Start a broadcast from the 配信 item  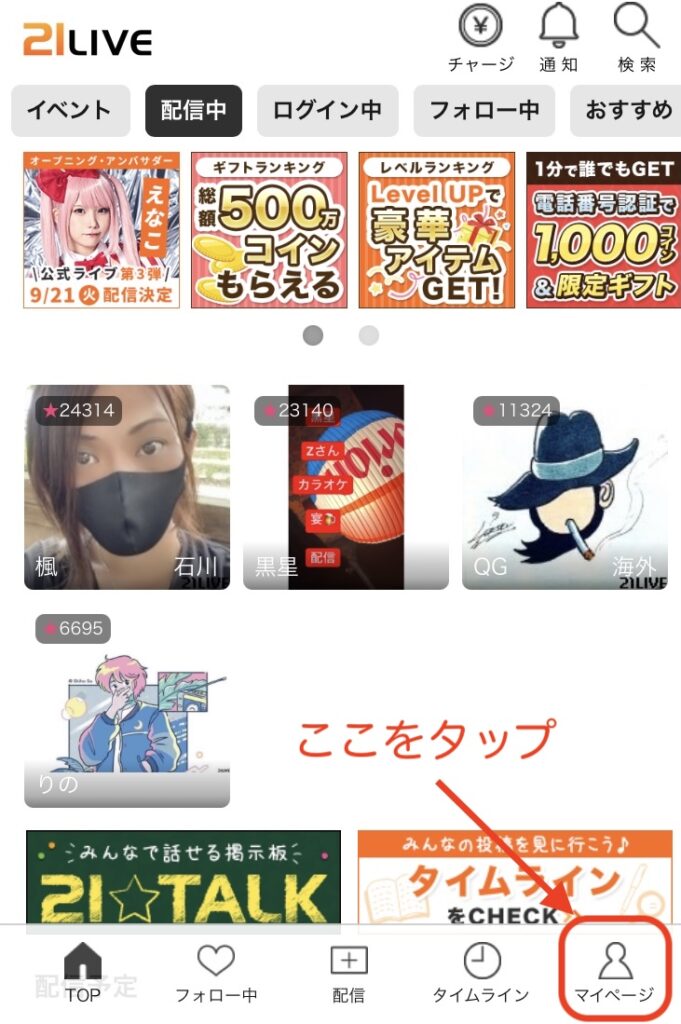(x=349, y=973)
